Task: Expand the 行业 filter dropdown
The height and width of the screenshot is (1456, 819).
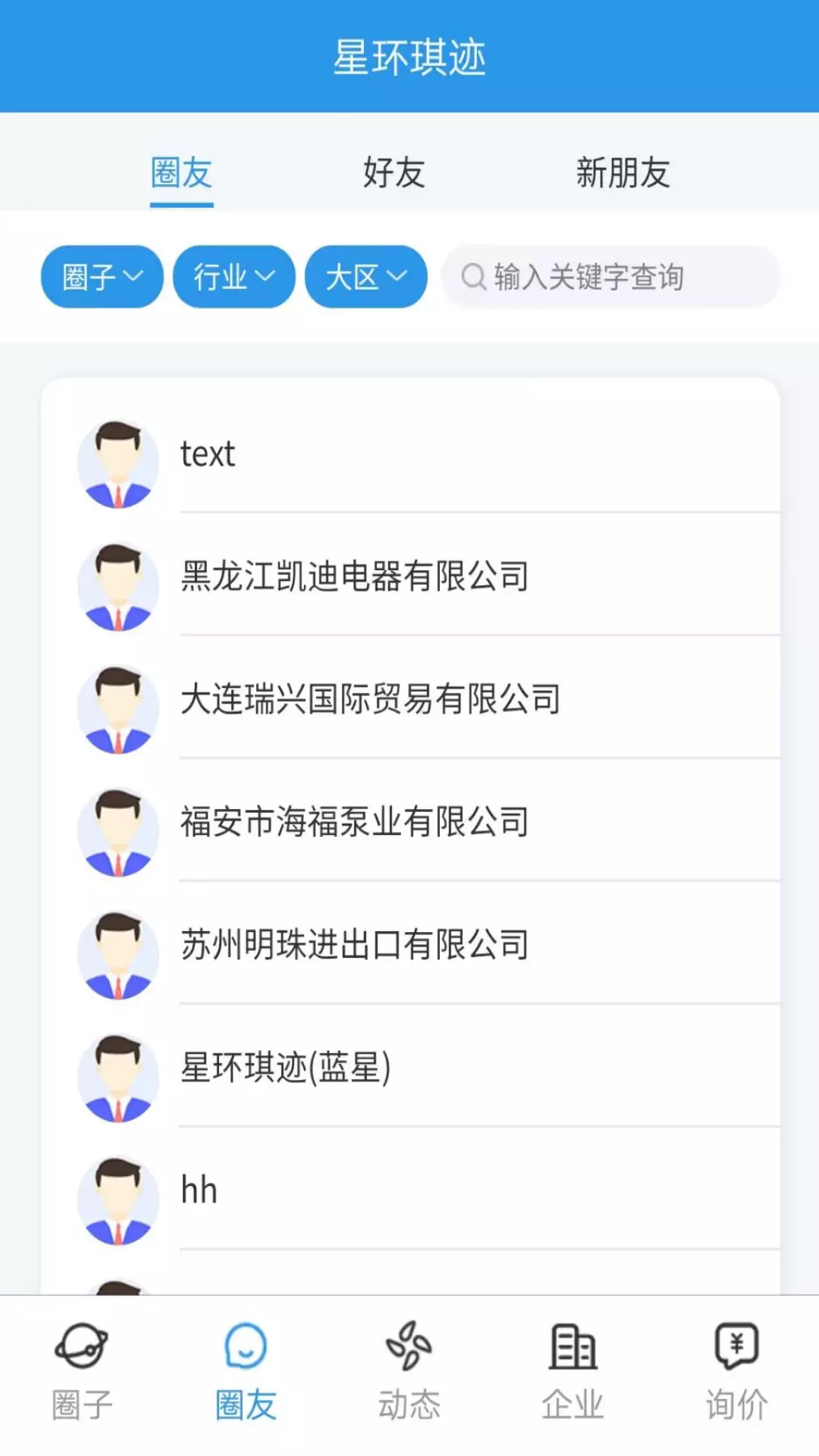Action: 234,277
